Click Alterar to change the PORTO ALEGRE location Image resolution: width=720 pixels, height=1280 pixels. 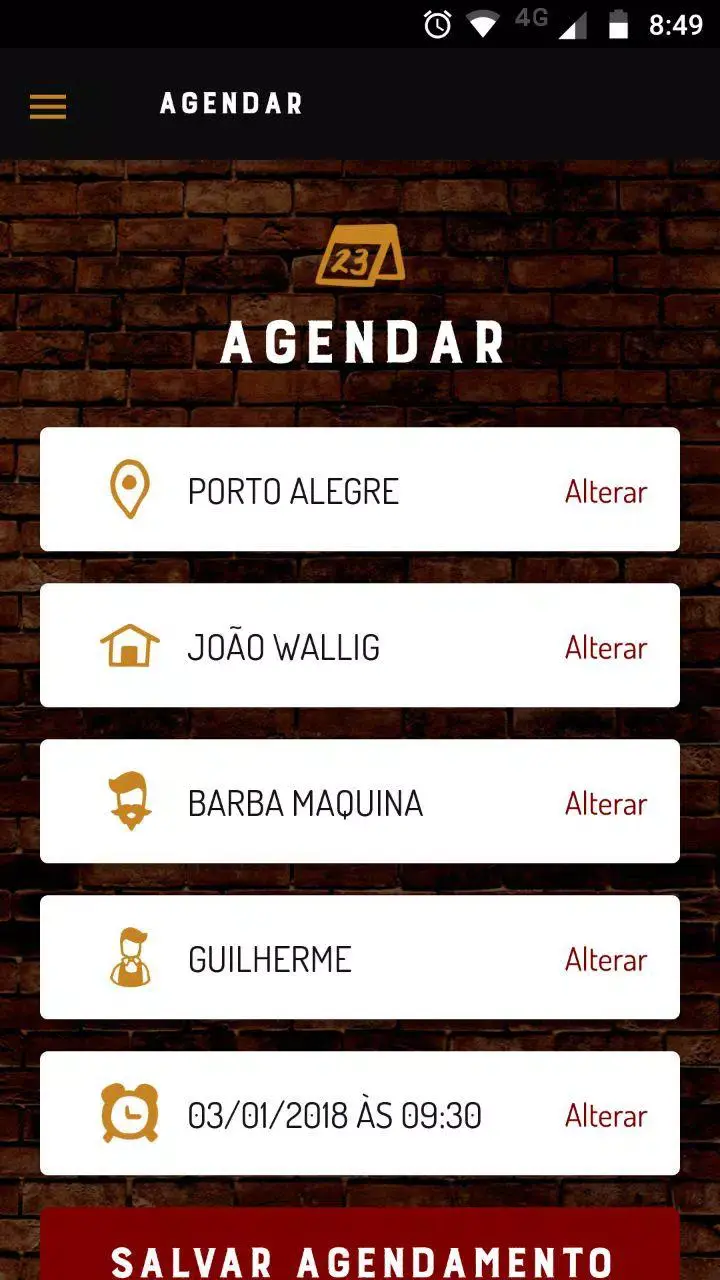click(605, 492)
